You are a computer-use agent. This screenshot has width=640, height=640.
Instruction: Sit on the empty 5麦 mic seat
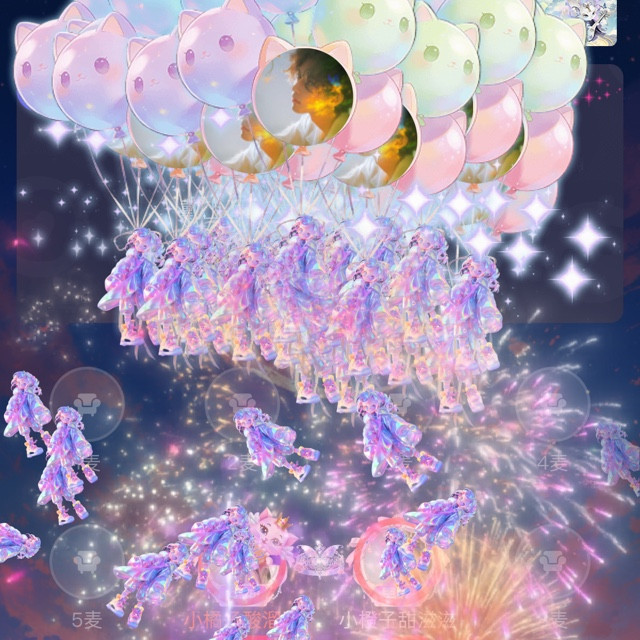click(x=87, y=561)
